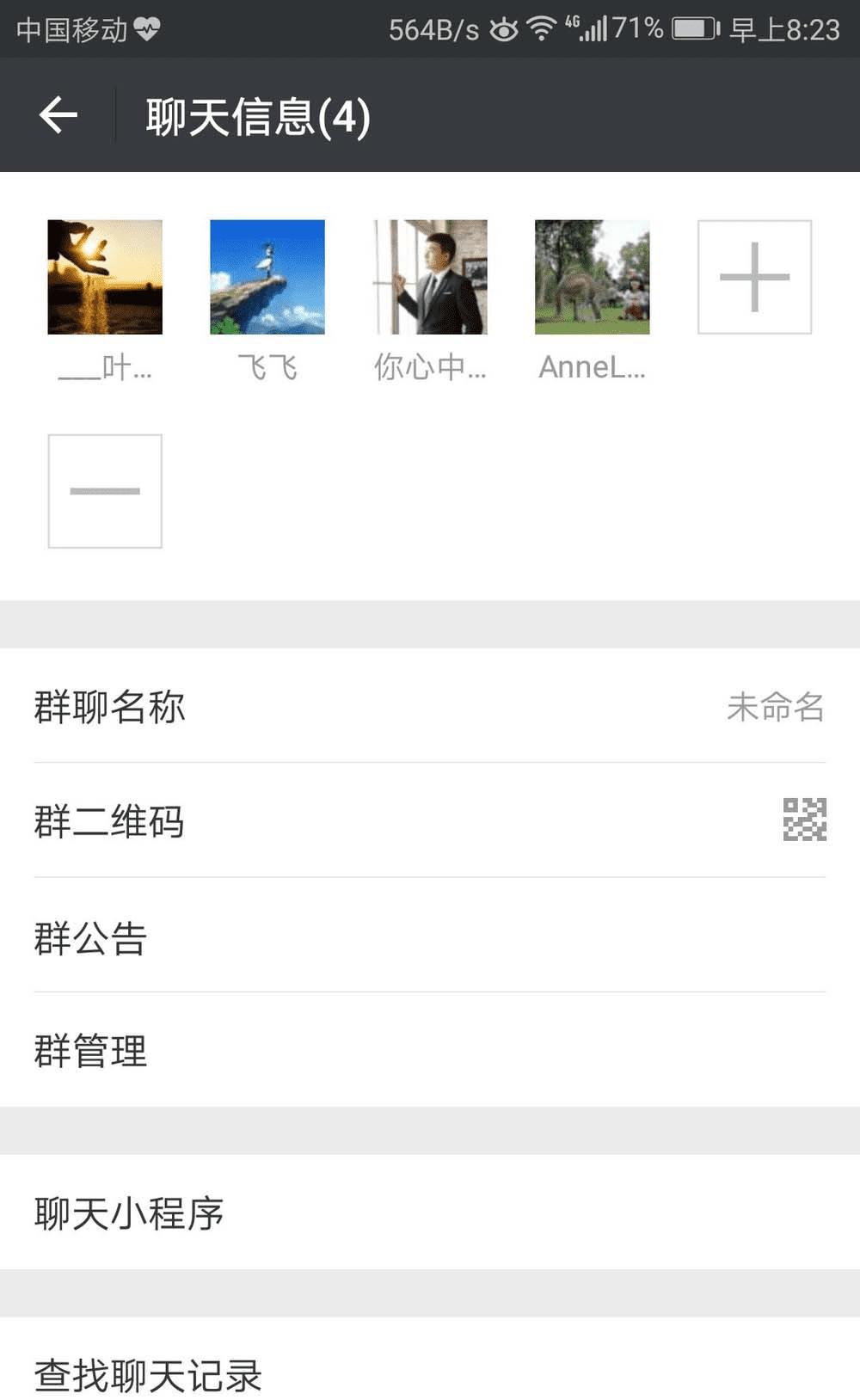Tap the avatar of member ___叶…
860x1400 pixels.
(105, 277)
